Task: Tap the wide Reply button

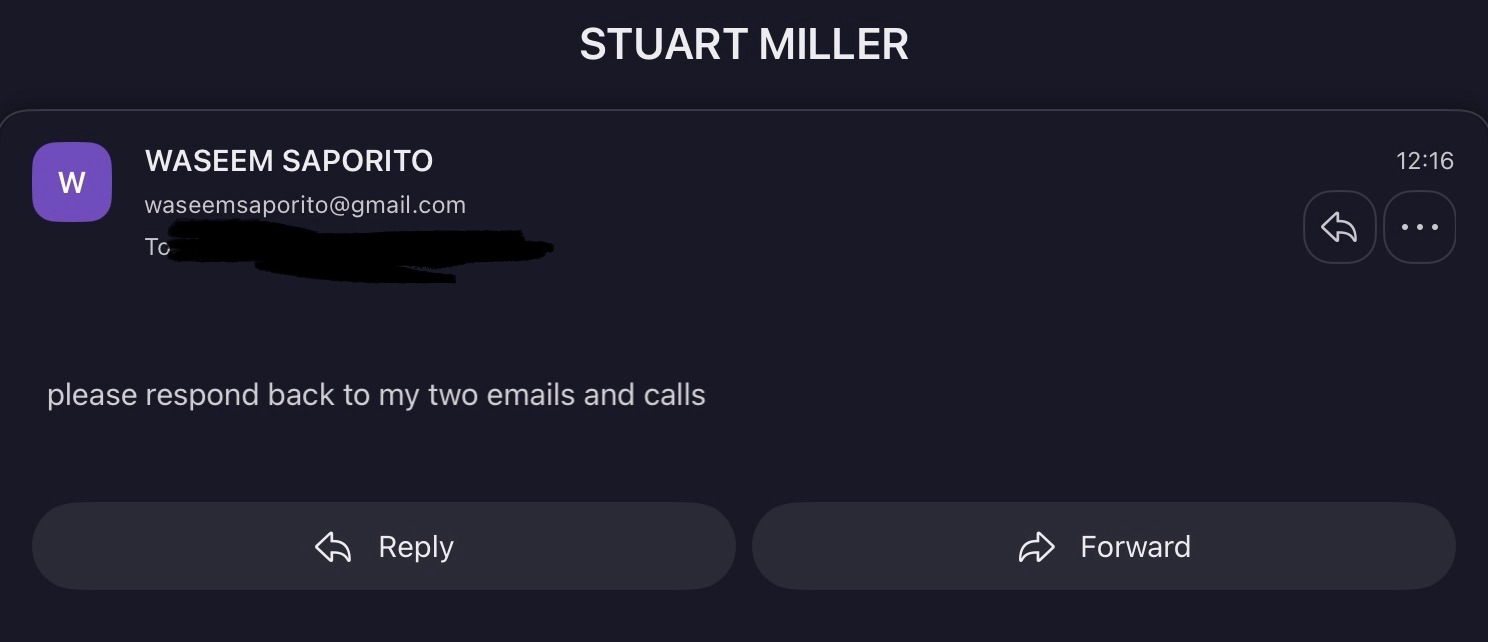Action: coord(384,546)
